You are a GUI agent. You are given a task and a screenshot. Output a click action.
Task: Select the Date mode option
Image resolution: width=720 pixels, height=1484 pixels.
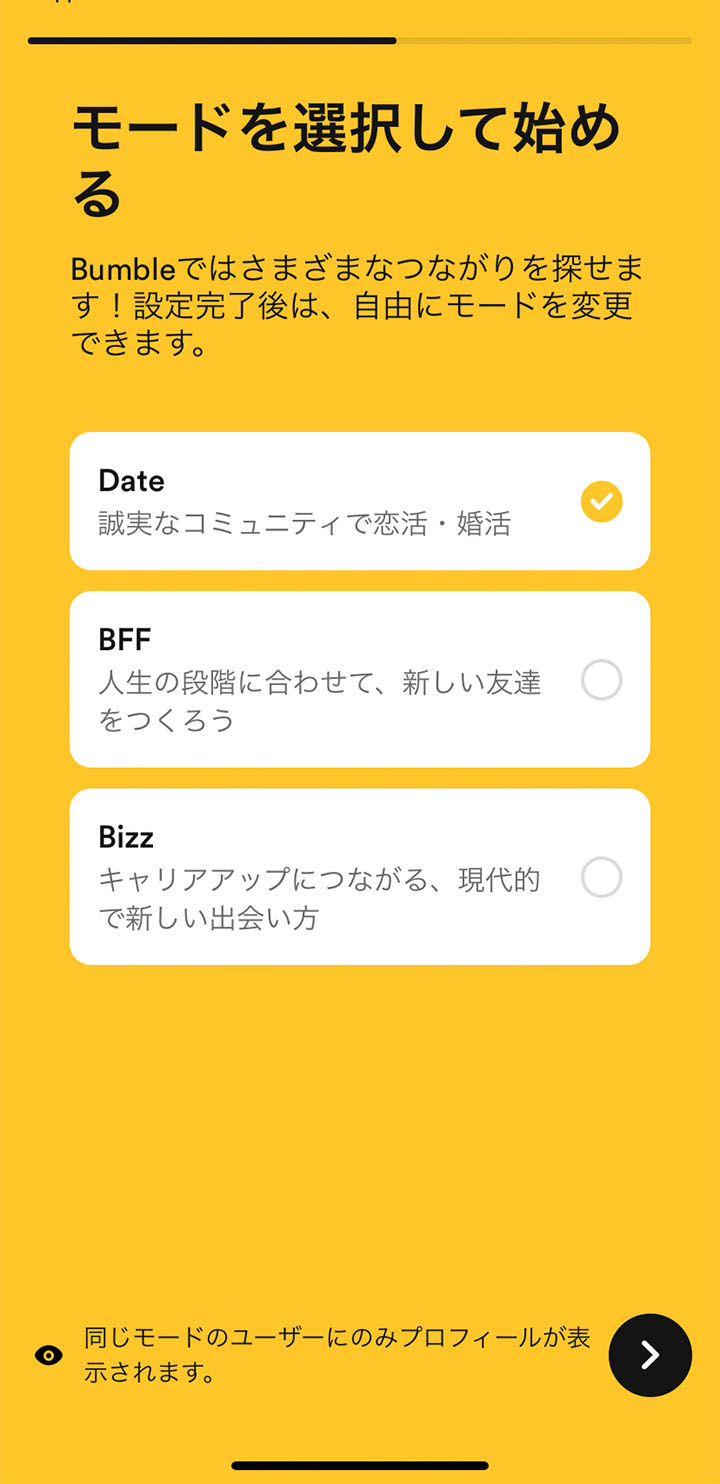360,501
